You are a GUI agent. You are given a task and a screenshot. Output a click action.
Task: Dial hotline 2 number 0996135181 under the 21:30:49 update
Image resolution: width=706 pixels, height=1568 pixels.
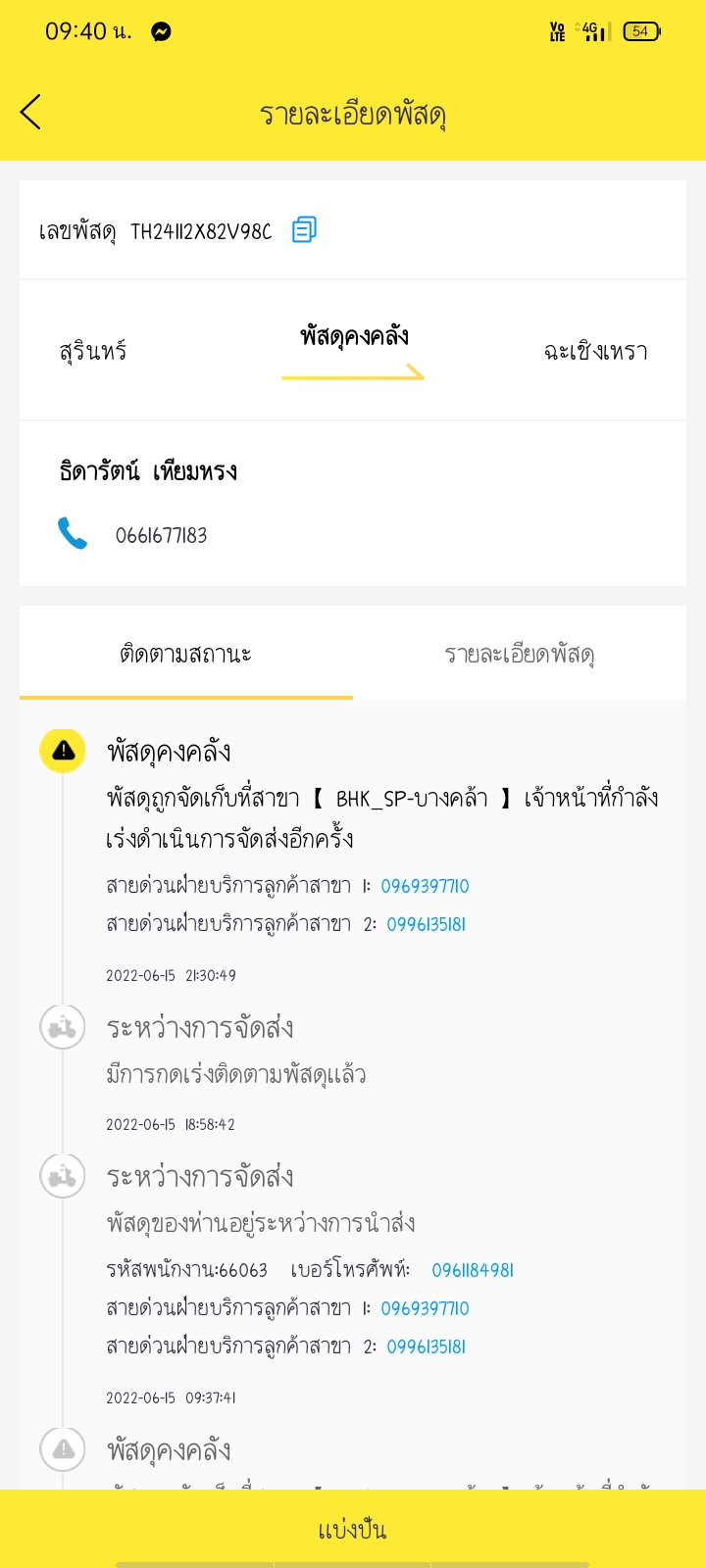pos(427,924)
